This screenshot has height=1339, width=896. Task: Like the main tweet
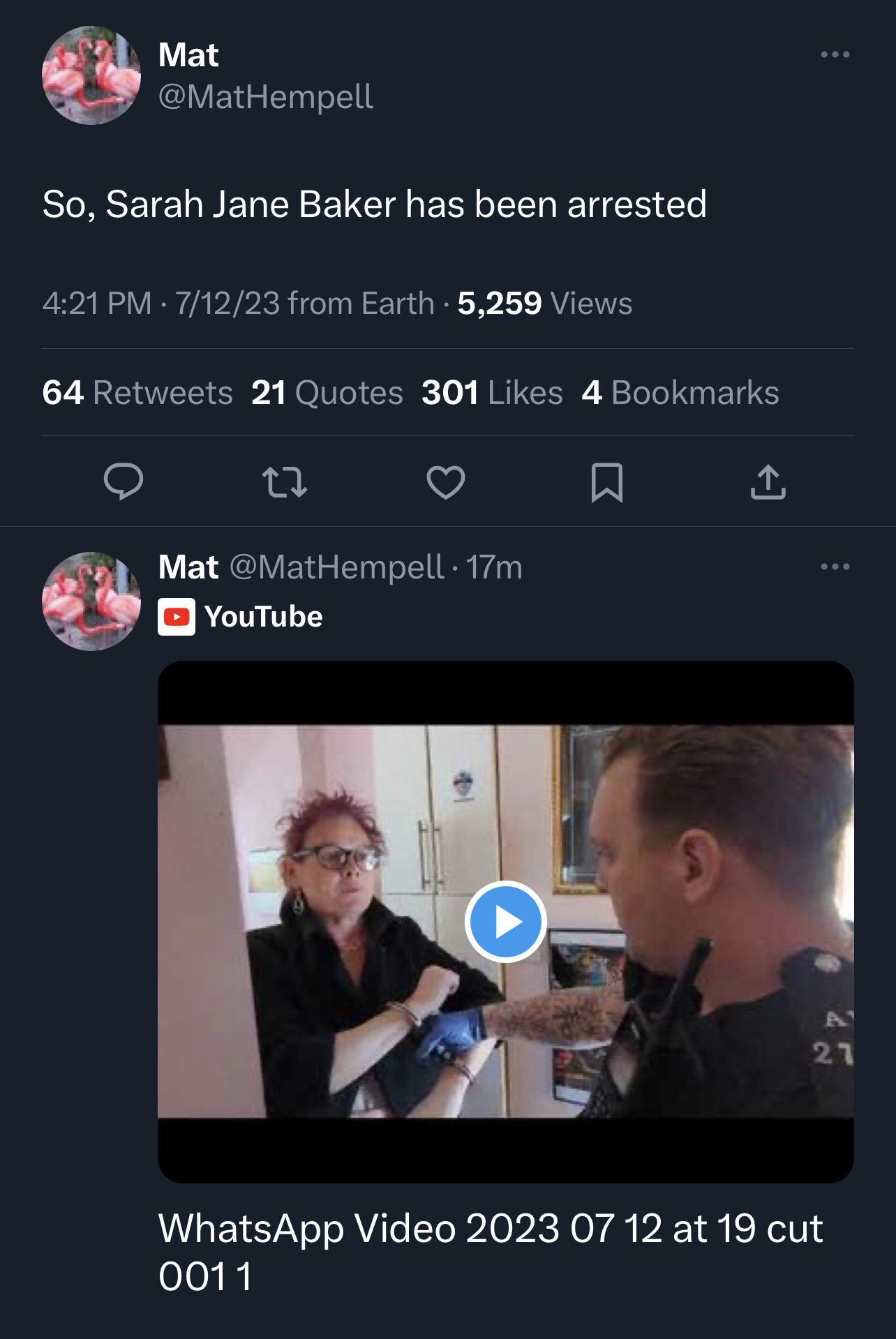pyautogui.click(x=446, y=482)
